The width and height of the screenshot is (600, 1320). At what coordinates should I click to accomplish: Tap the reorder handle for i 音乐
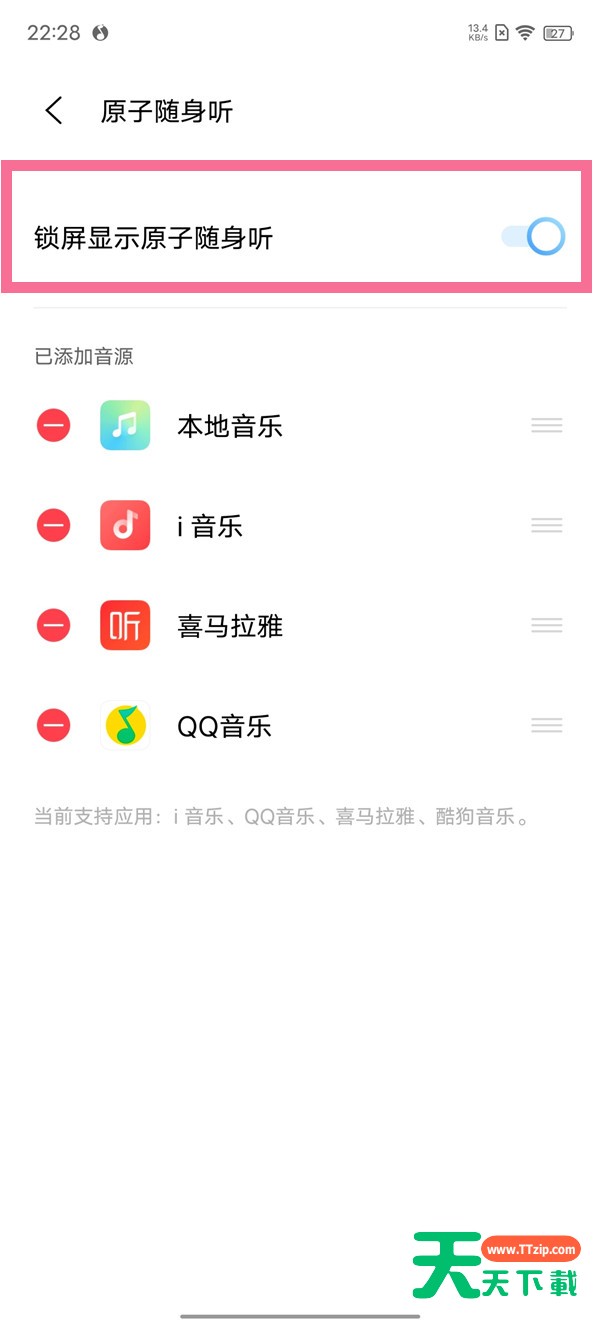[547, 526]
